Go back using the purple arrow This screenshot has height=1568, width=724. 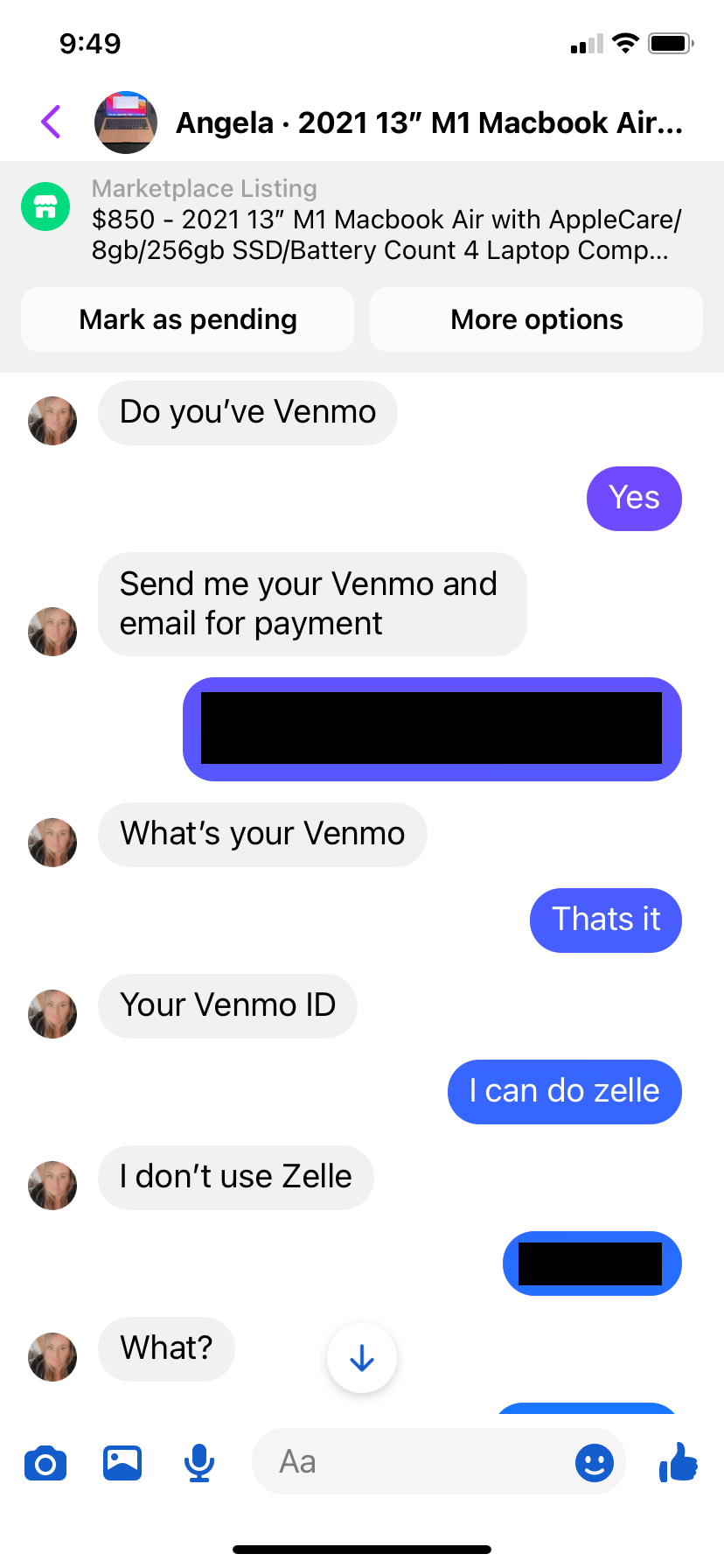52,122
